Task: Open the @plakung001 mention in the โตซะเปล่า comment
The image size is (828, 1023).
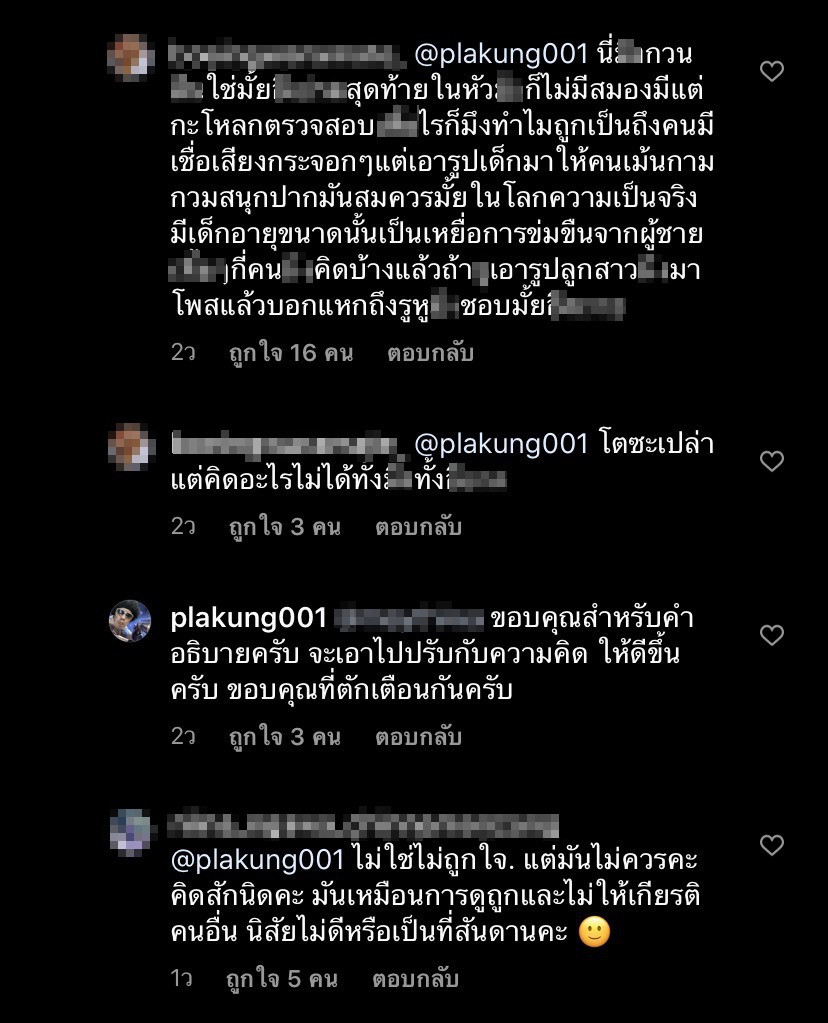Action: point(501,443)
